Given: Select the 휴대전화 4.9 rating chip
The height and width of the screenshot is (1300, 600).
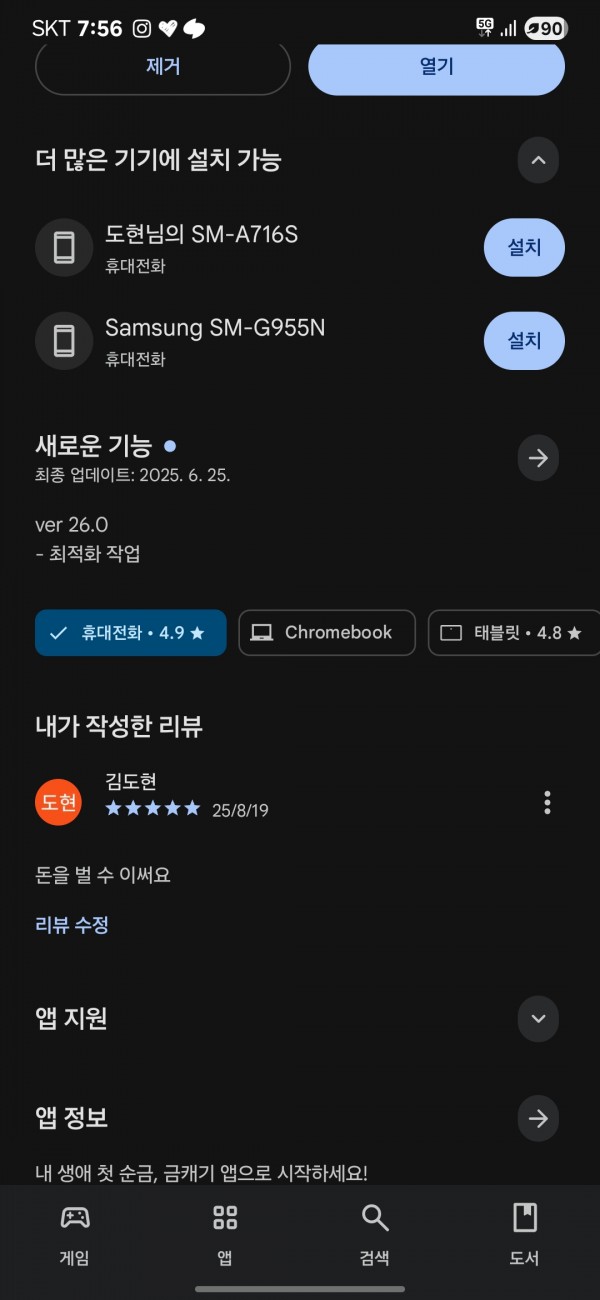Looking at the screenshot, I should pos(131,633).
